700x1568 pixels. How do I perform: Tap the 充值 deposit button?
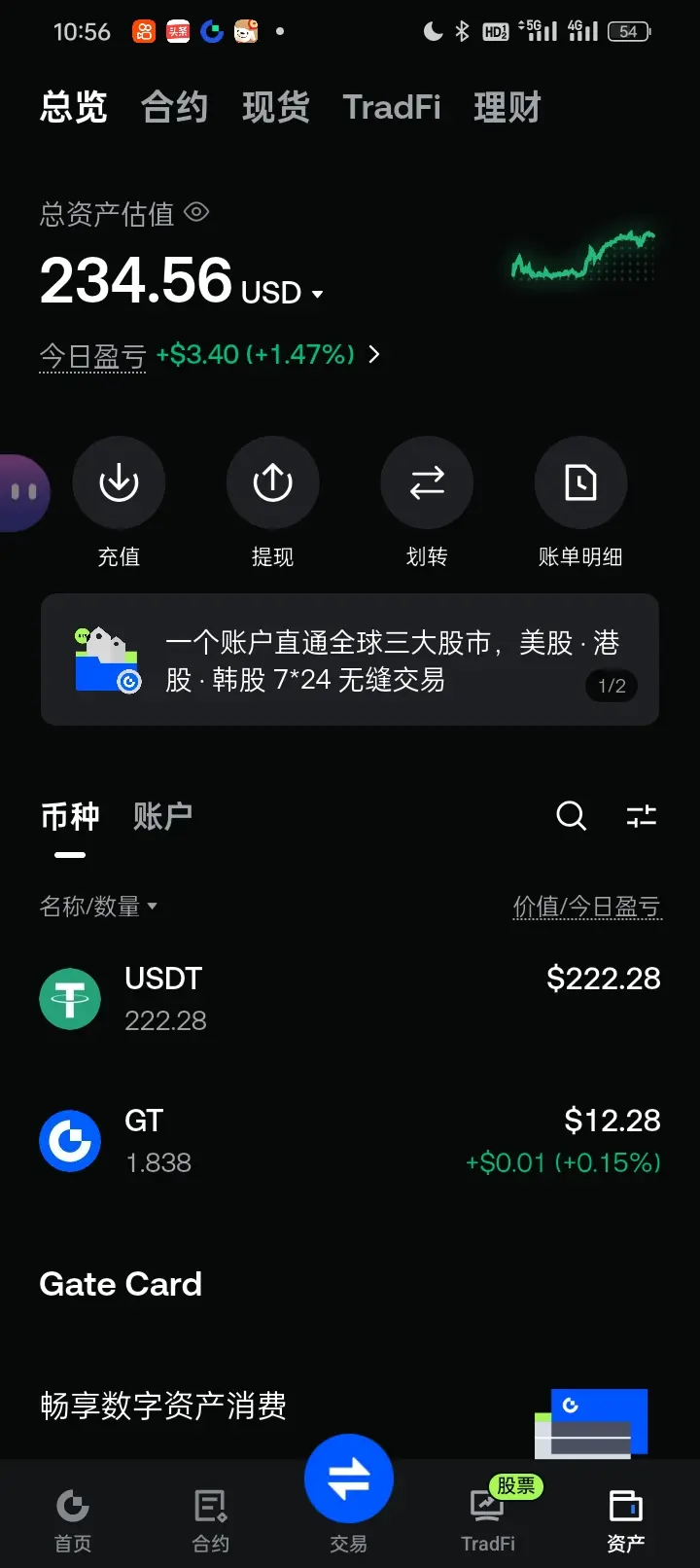pyautogui.click(x=119, y=503)
